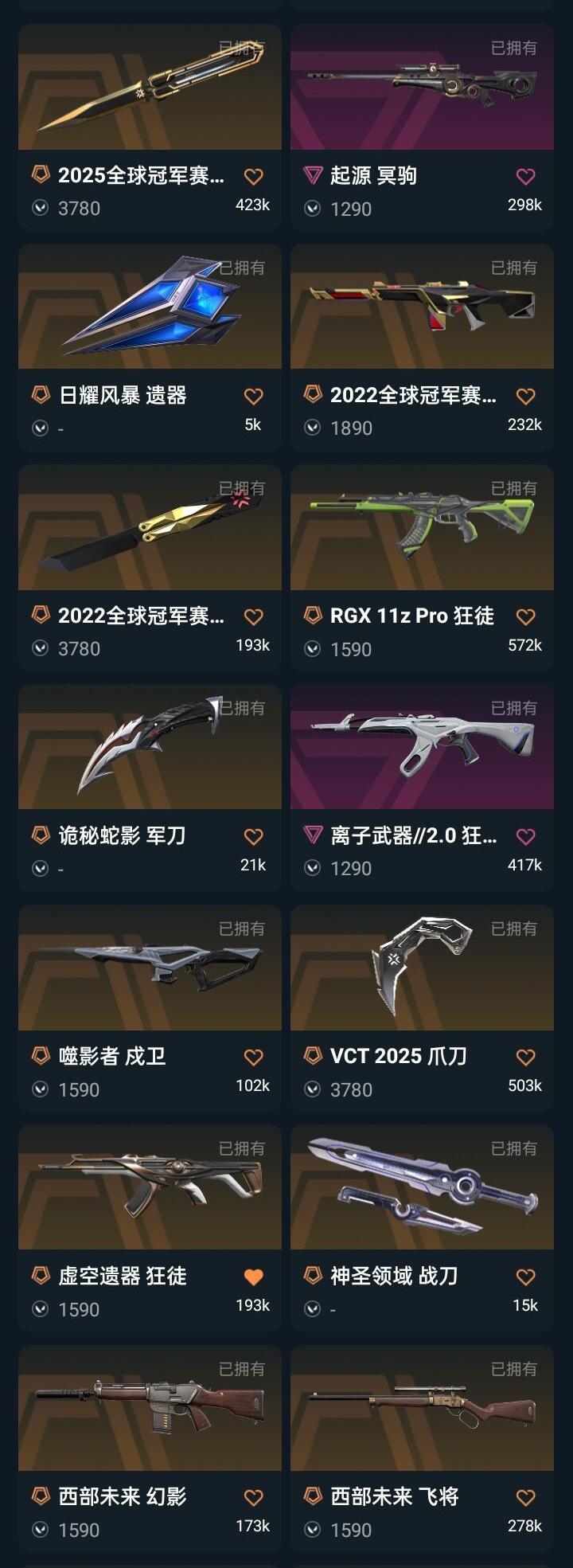Heart the 噬影者 戍卫 skin

tap(253, 1058)
